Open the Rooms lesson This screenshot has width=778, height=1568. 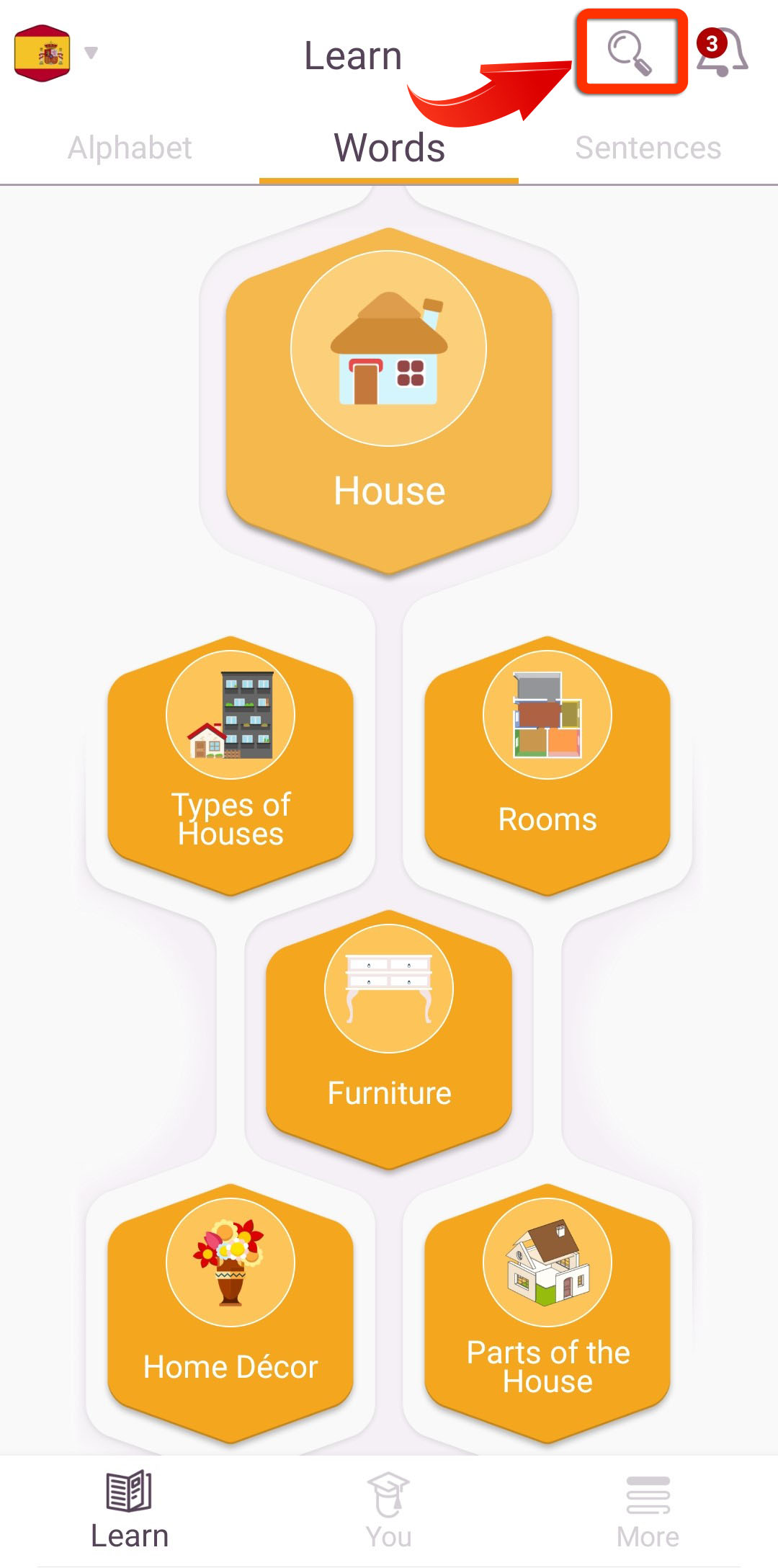pyautogui.click(x=547, y=765)
